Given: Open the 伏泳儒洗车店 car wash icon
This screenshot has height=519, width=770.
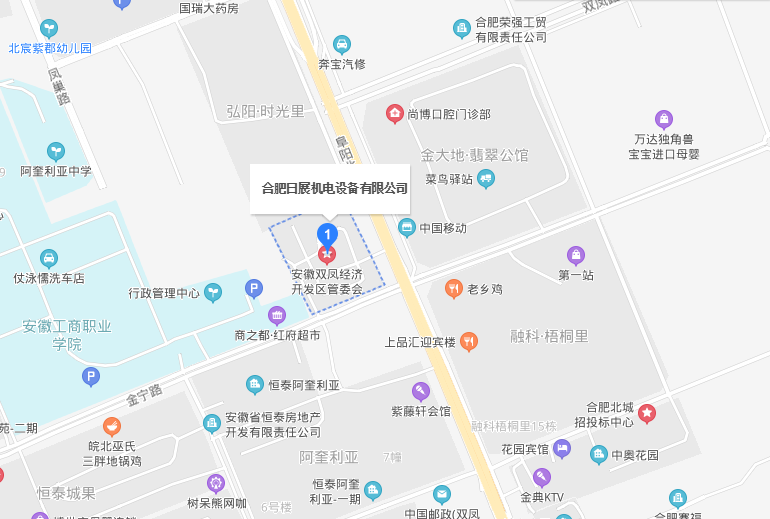Looking at the screenshot, I should [x=48, y=259].
